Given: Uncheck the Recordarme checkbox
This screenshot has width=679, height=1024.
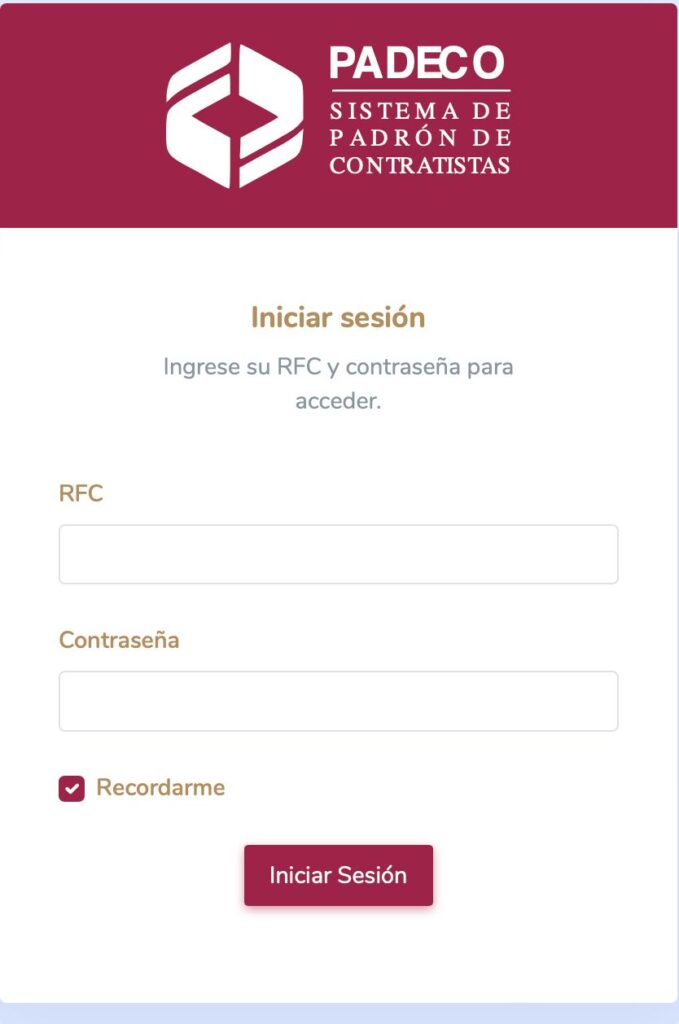Looking at the screenshot, I should point(72,789).
